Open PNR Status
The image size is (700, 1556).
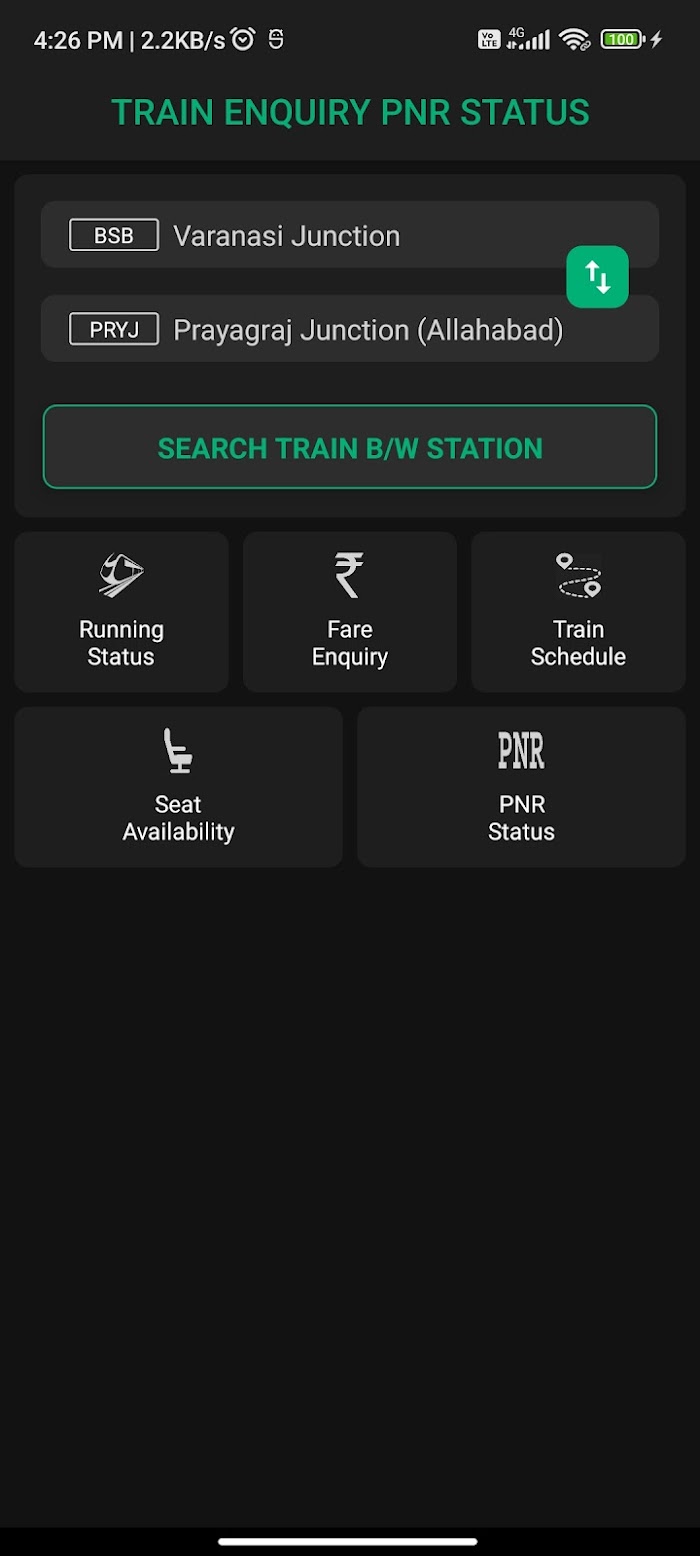pyautogui.click(x=521, y=787)
